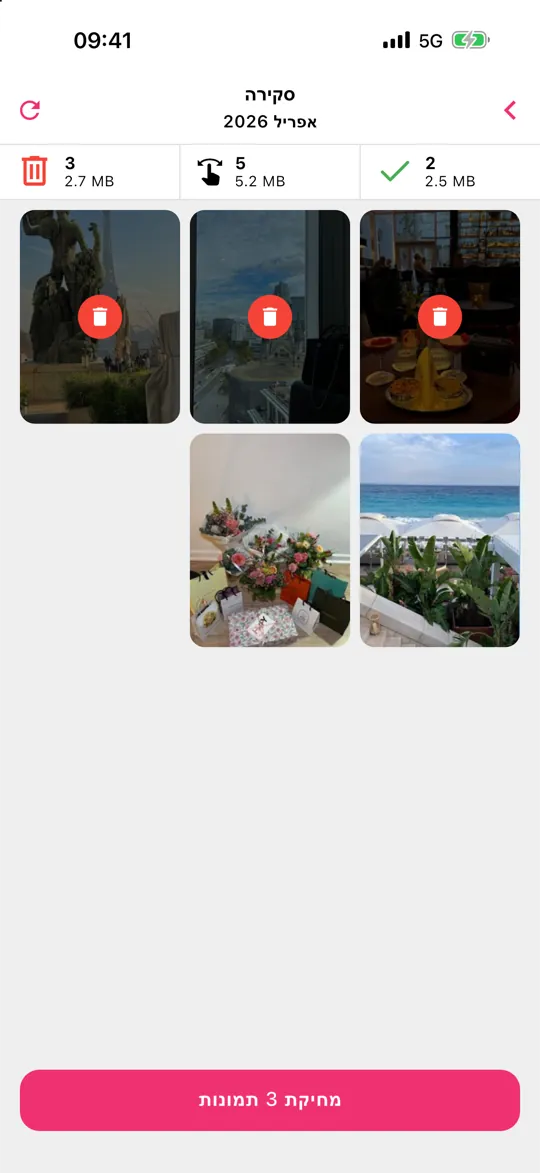540x1173 pixels.
Task: Open the flower bouquets photo
Action: click(270, 540)
